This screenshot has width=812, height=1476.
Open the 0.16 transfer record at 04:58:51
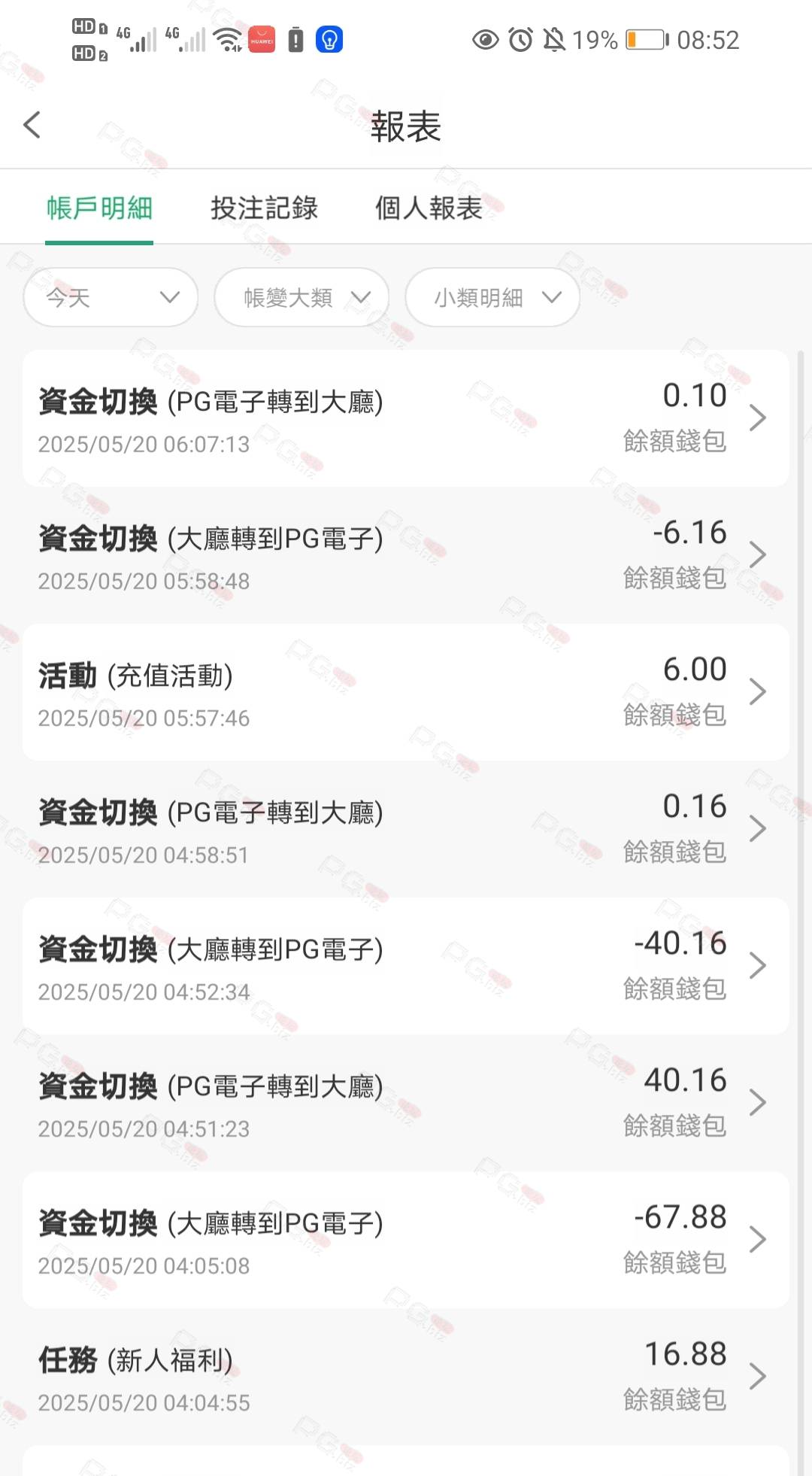click(x=406, y=829)
